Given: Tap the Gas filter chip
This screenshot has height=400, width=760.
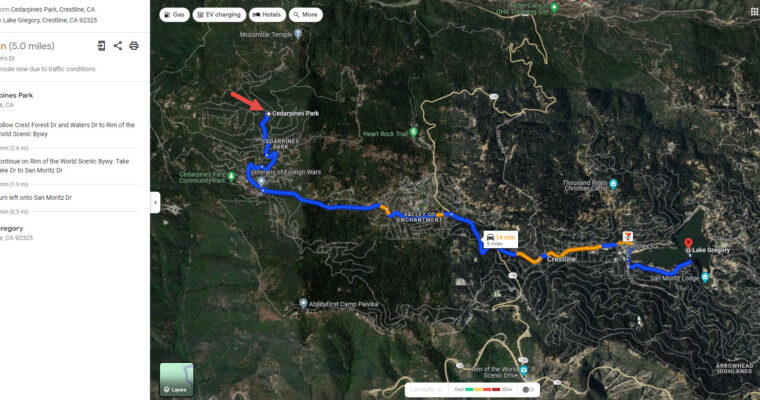Looking at the screenshot, I should (x=174, y=15).
